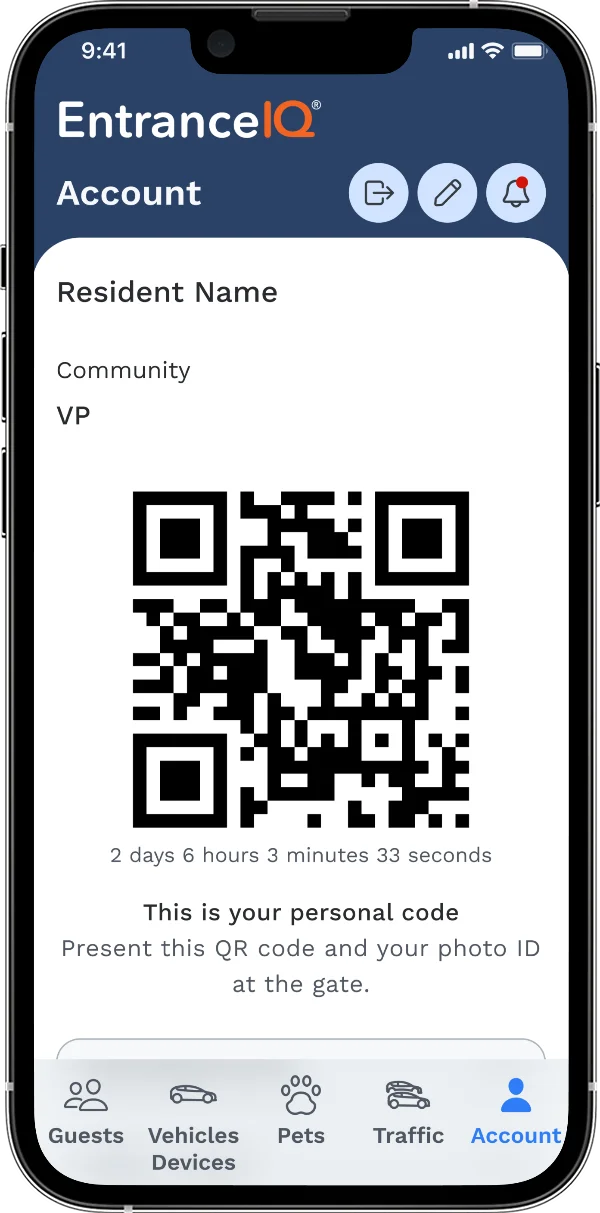This screenshot has width=600, height=1213.
Task: Edit account with the pencil icon
Action: pyautogui.click(x=447, y=192)
